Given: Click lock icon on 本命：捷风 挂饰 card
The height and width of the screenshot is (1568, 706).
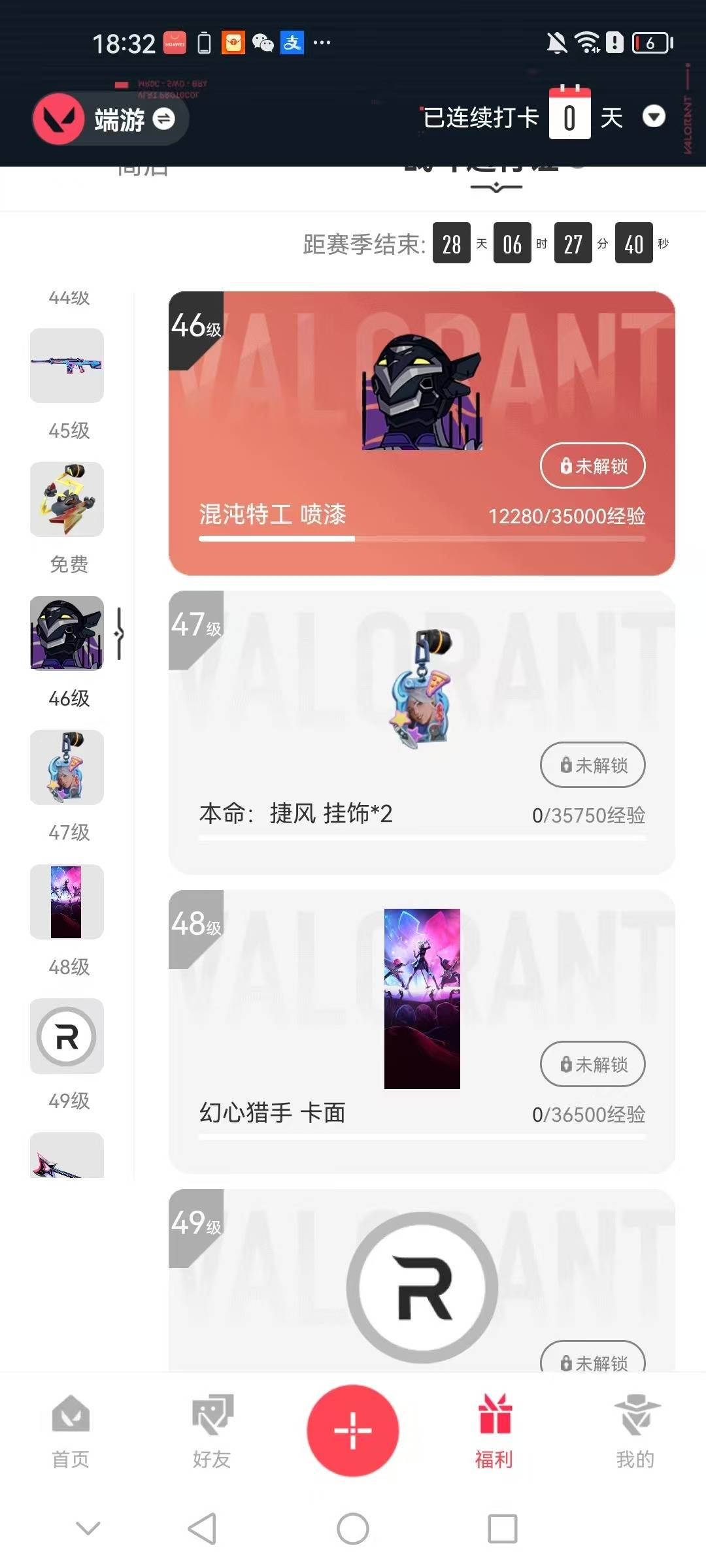Looking at the screenshot, I should tap(565, 765).
